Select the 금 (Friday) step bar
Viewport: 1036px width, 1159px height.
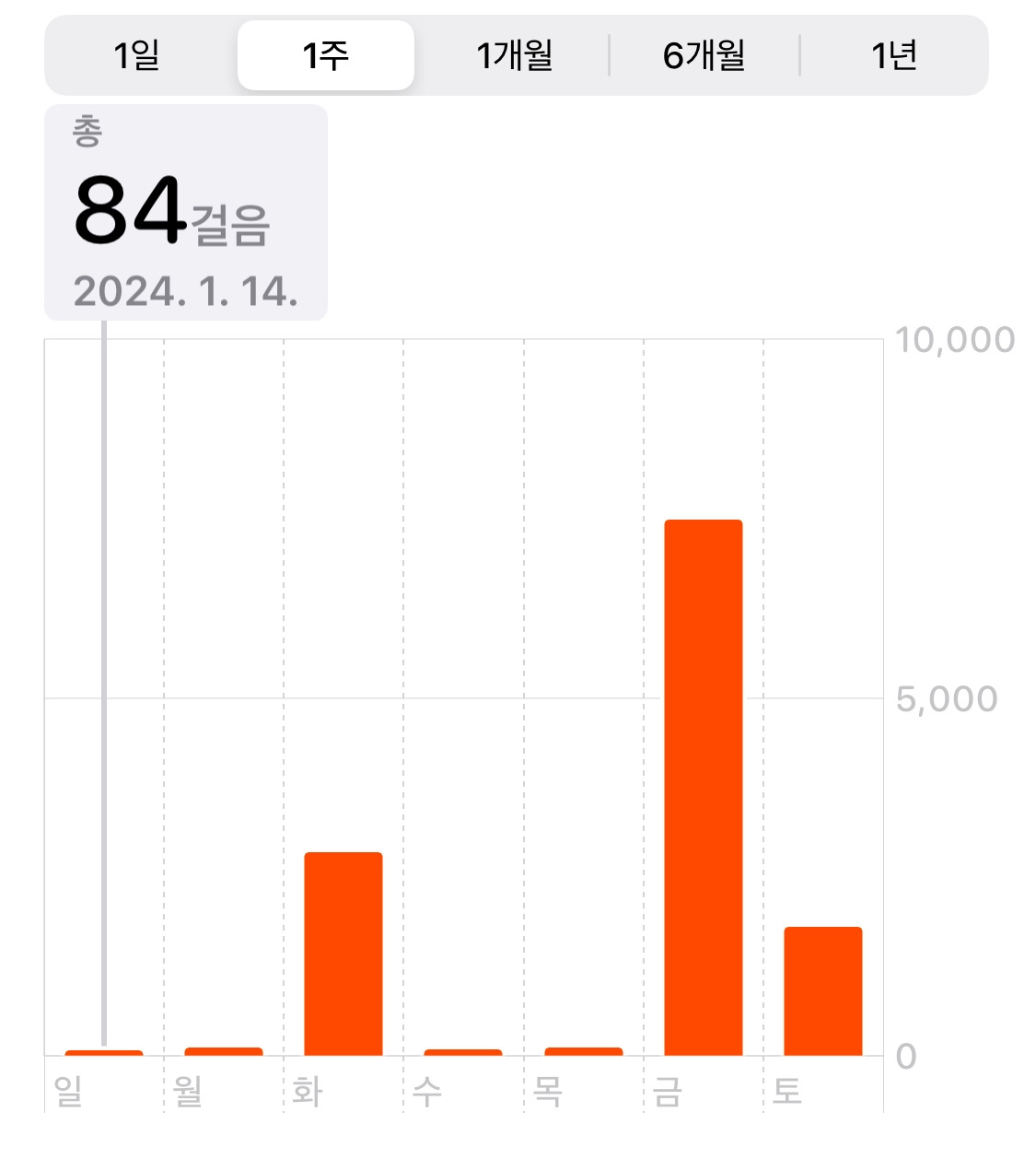[x=704, y=788]
